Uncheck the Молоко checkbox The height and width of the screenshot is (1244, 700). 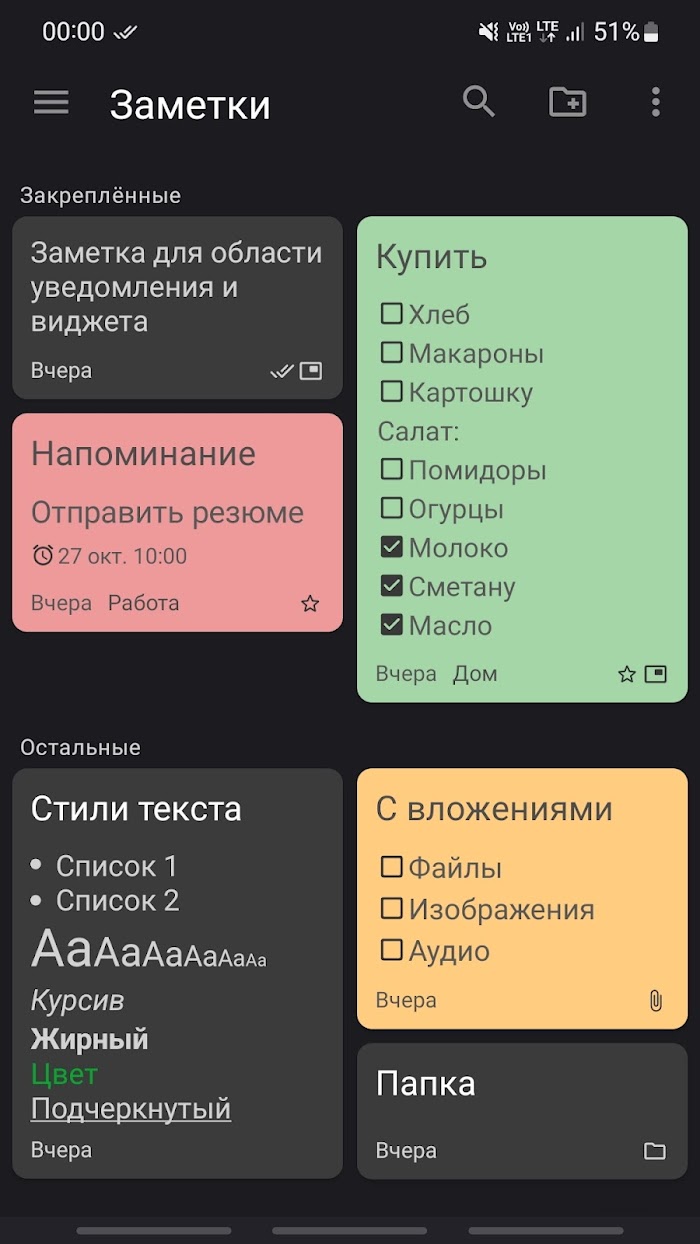(x=391, y=548)
